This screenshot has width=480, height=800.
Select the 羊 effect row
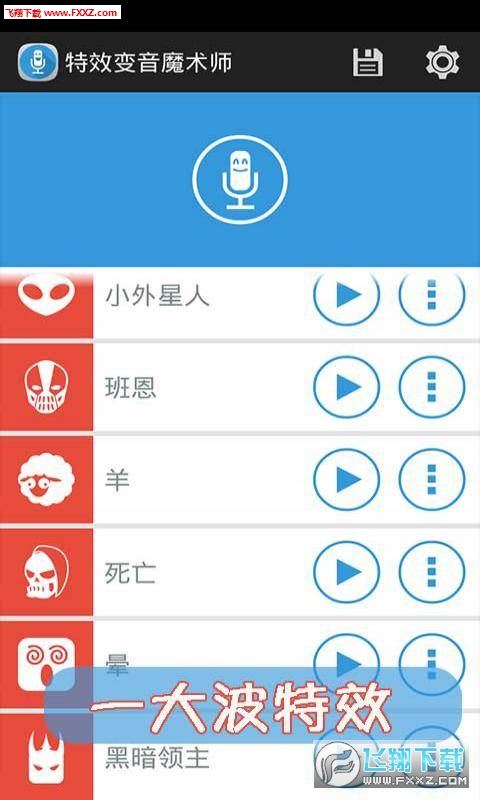tap(240, 480)
